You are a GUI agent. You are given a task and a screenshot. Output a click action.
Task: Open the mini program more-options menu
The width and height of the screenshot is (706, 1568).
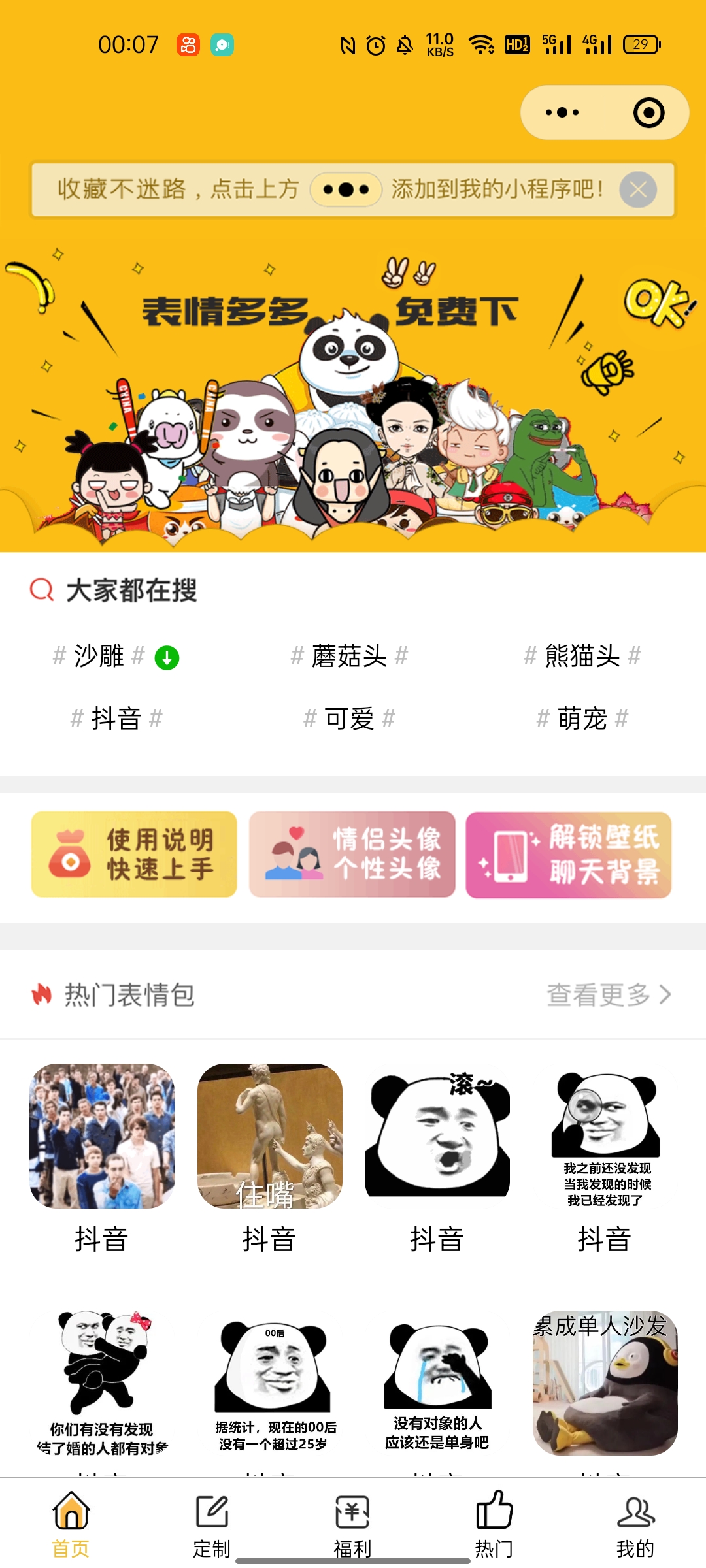[x=562, y=112]
